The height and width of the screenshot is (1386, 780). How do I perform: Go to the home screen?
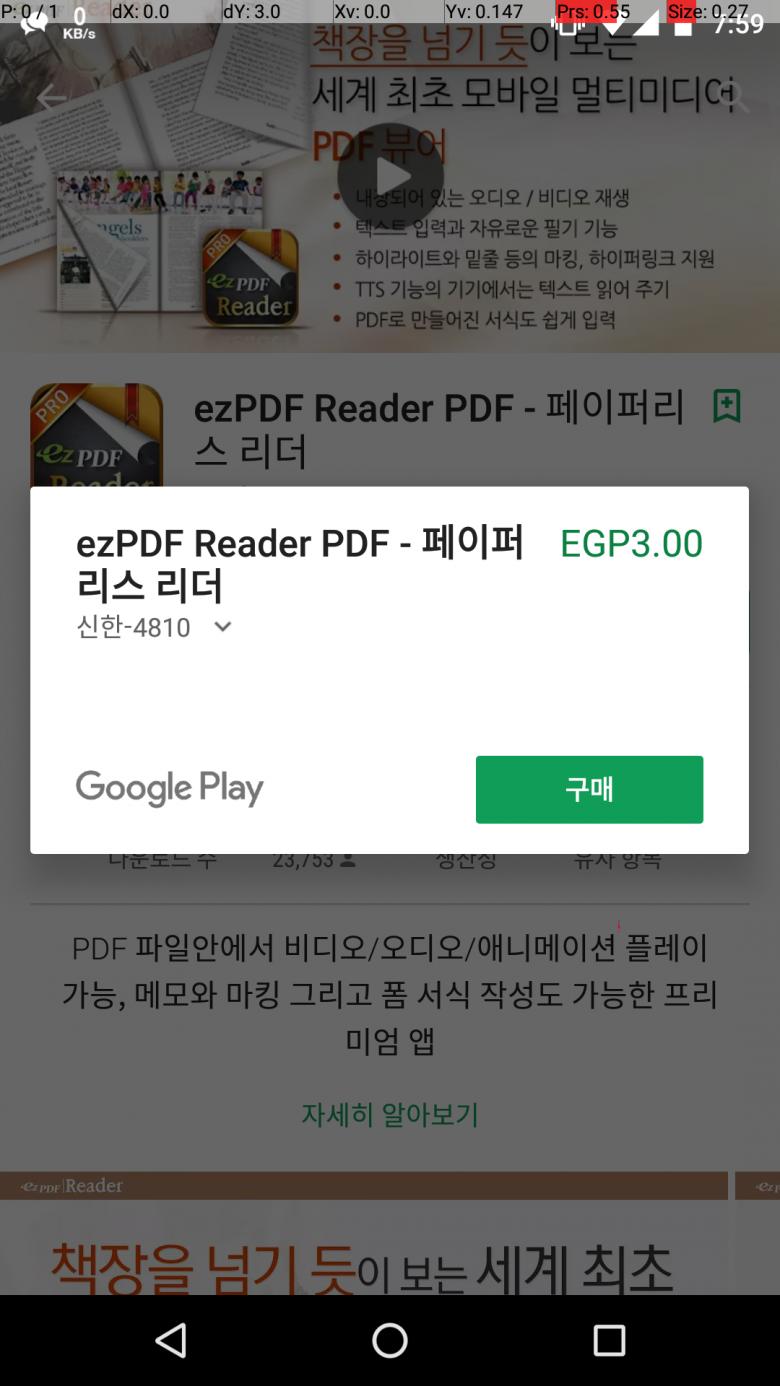click(x=390, y=1340)
